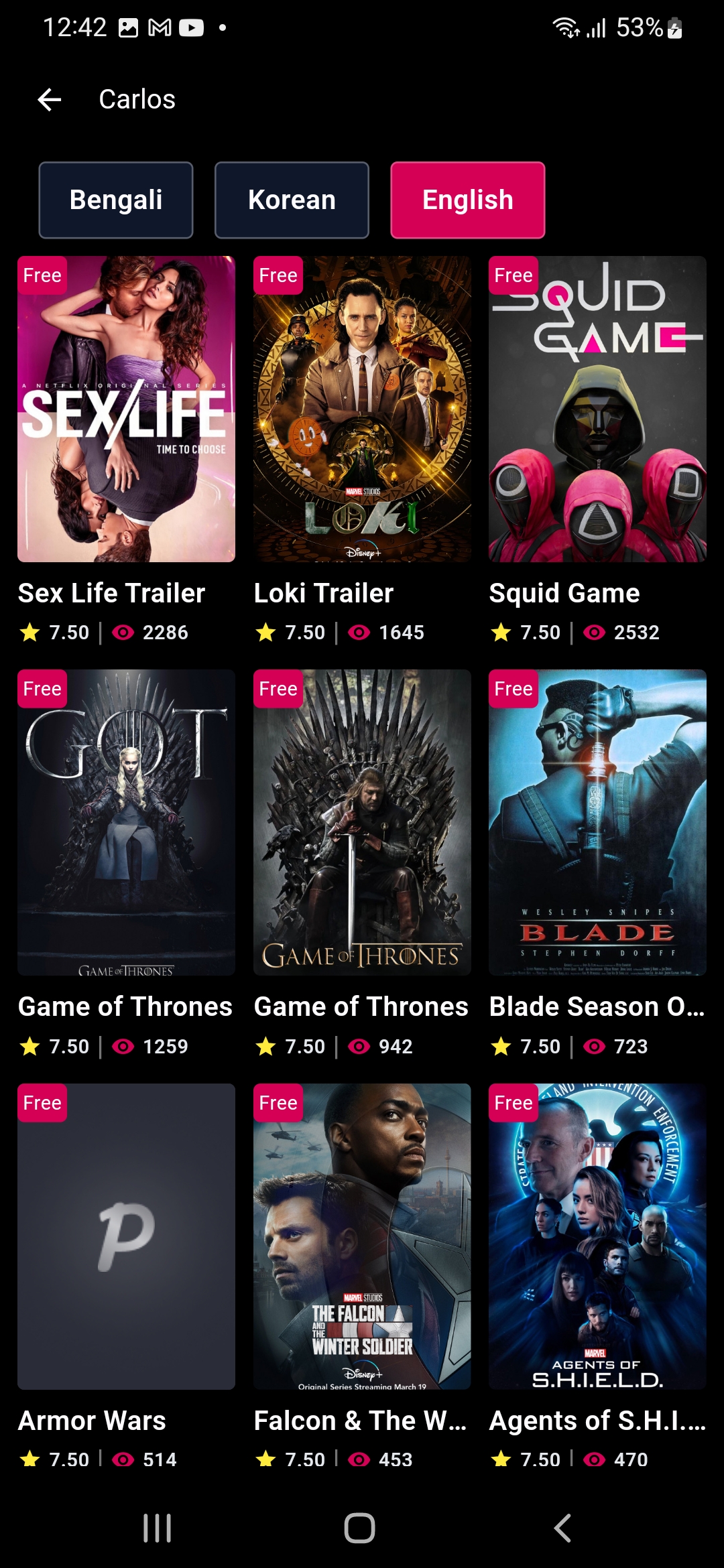Viewport: 724px width, 1568px height.
Task: Tap the eye view icon under Loki Trailer
Action: (x=359, y=632)
